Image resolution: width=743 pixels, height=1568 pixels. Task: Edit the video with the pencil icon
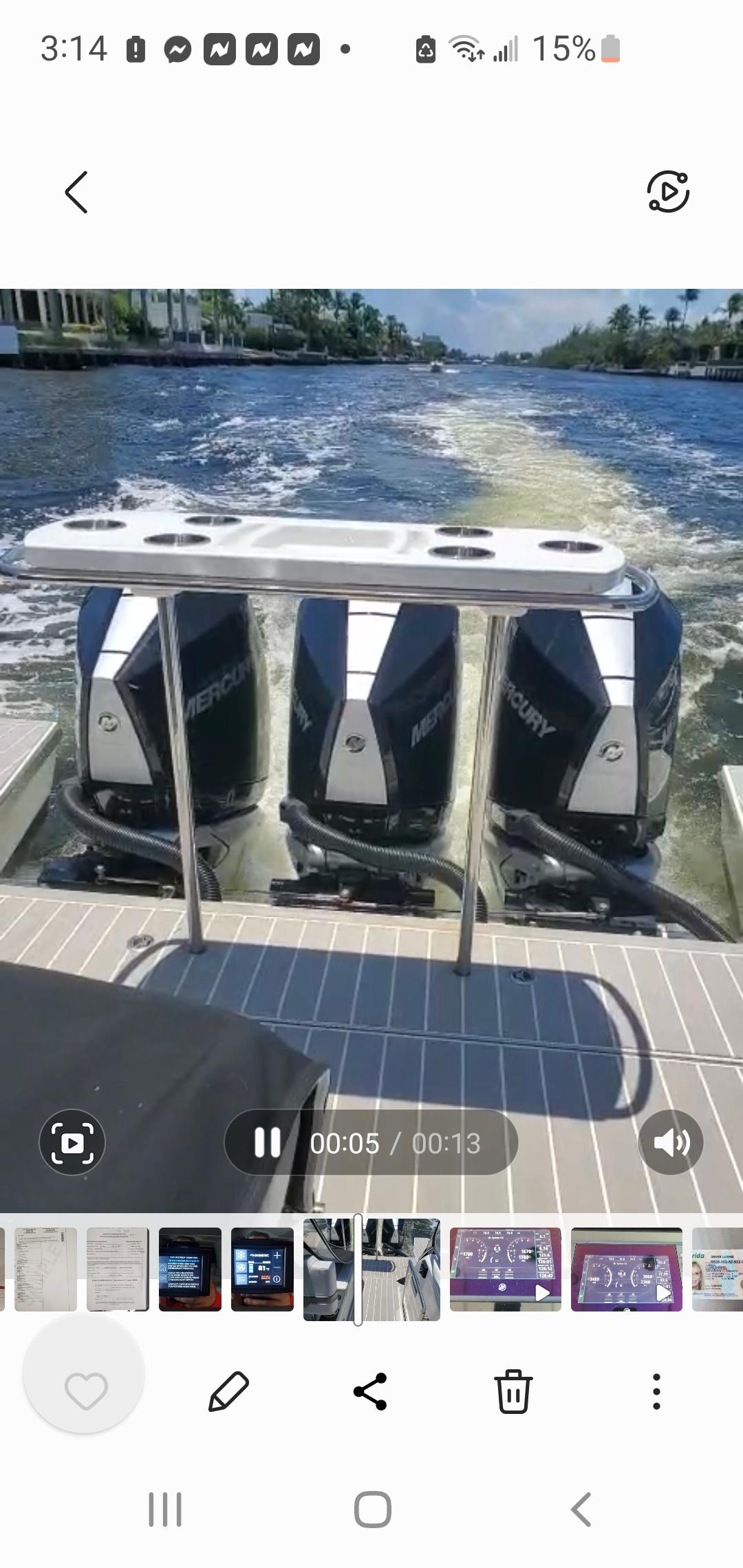pyautogui.click(x=228, y=1391)
